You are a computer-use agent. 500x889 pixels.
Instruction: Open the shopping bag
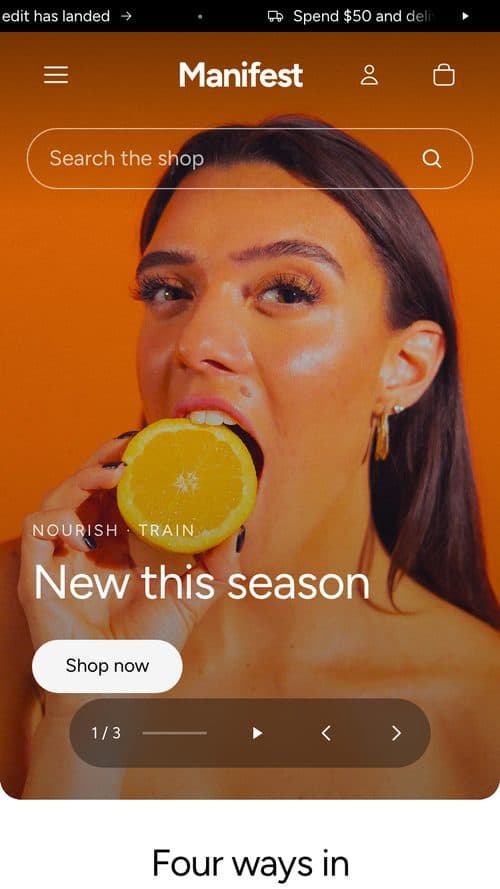click(x=444, y=75)
